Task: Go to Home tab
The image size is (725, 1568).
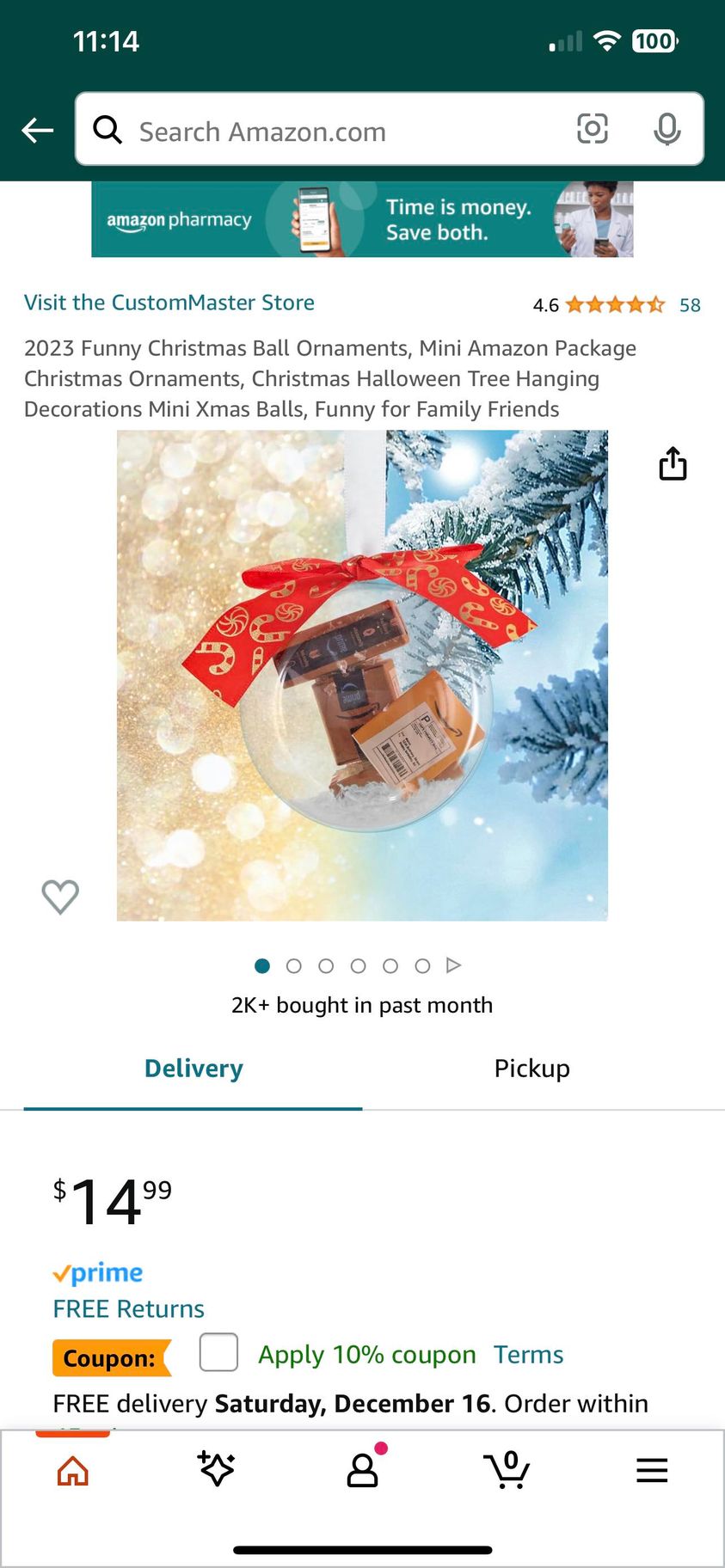Action: (x=73, y=1471)
